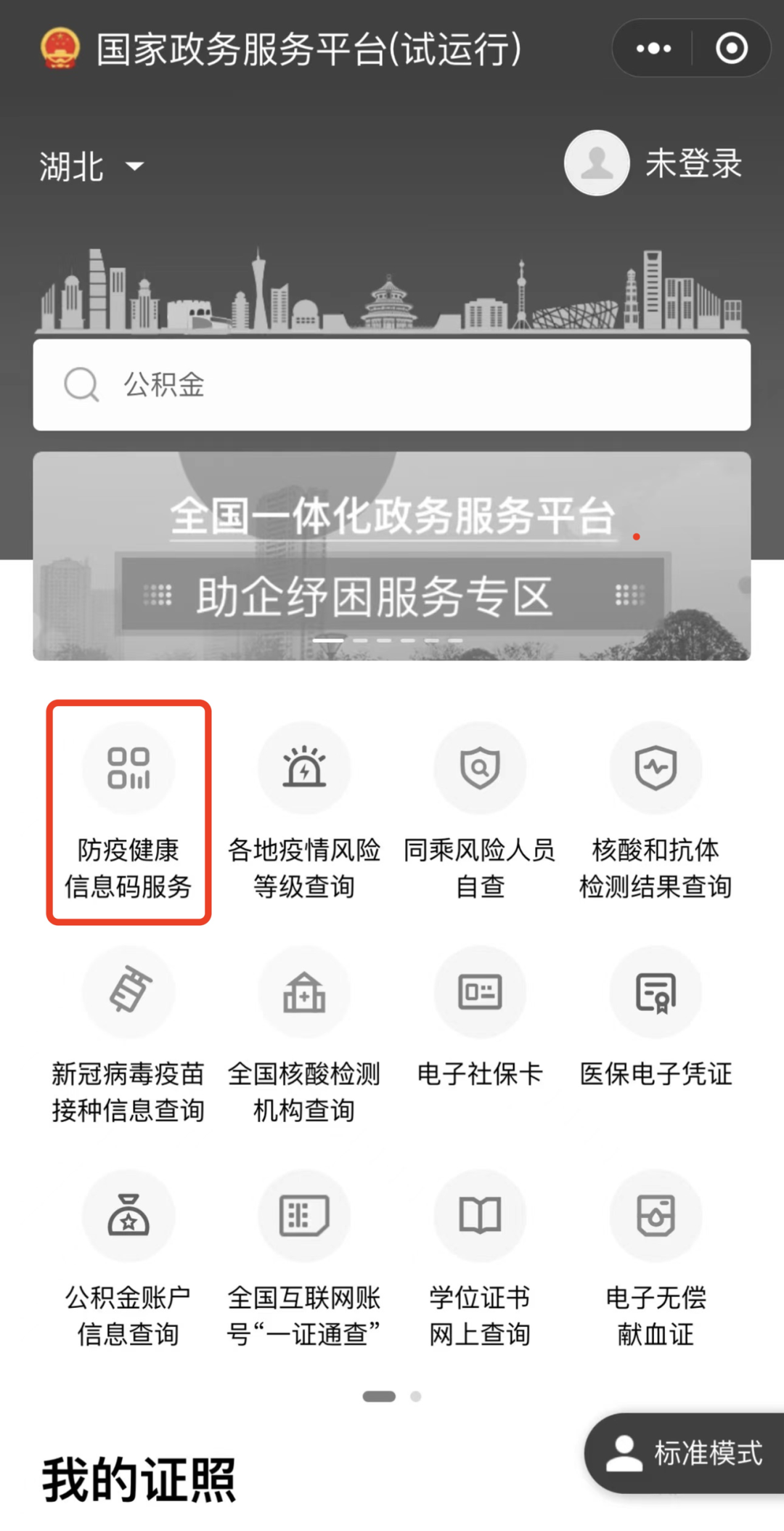Screen dimensions: 784x1531
Task: Tap 未登录 to log in
Action: [x=654, y=163]
